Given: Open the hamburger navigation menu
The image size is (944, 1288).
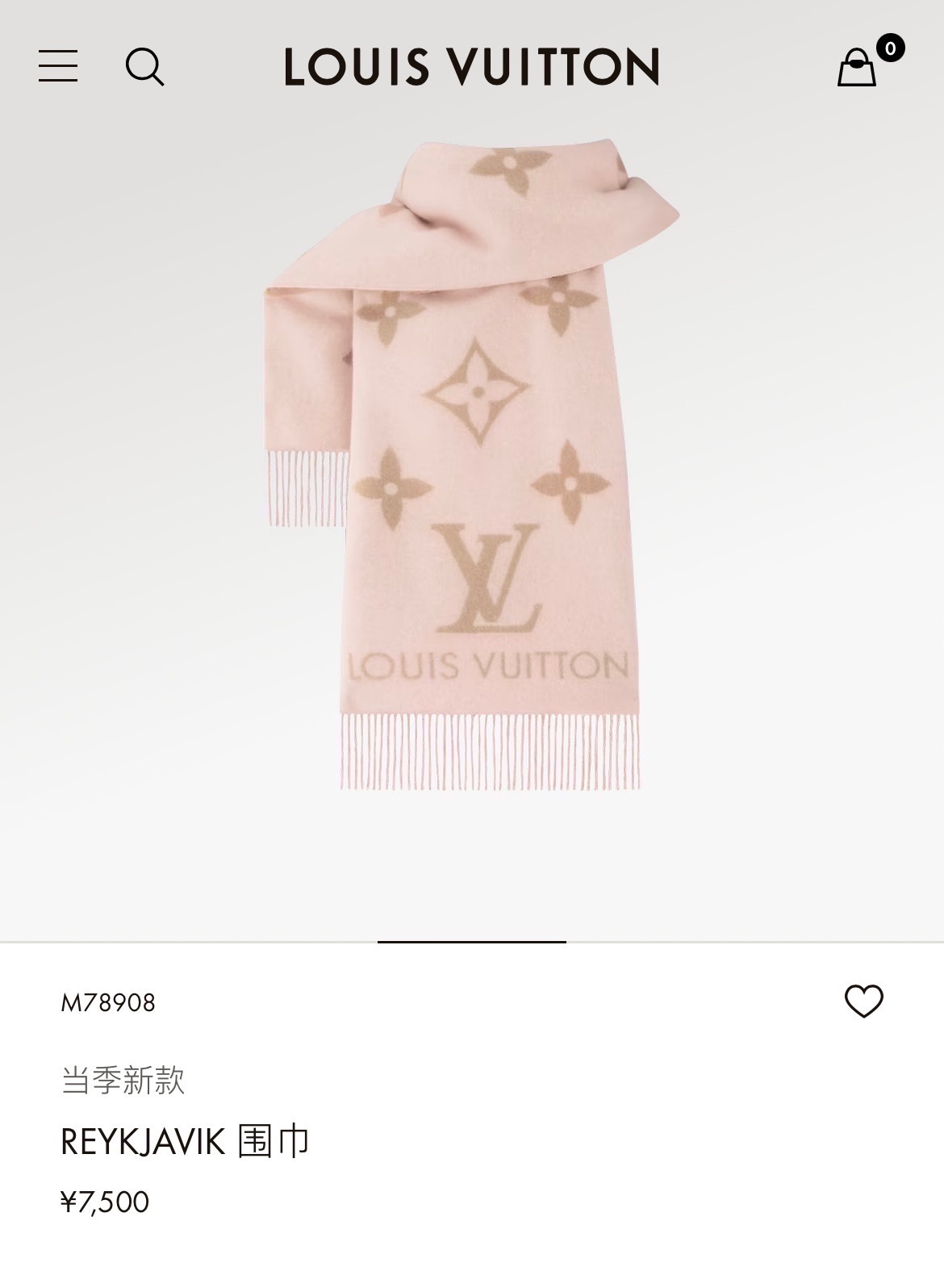Looking at the screenshot, I should pyautogui.click(x=58, y=66).
